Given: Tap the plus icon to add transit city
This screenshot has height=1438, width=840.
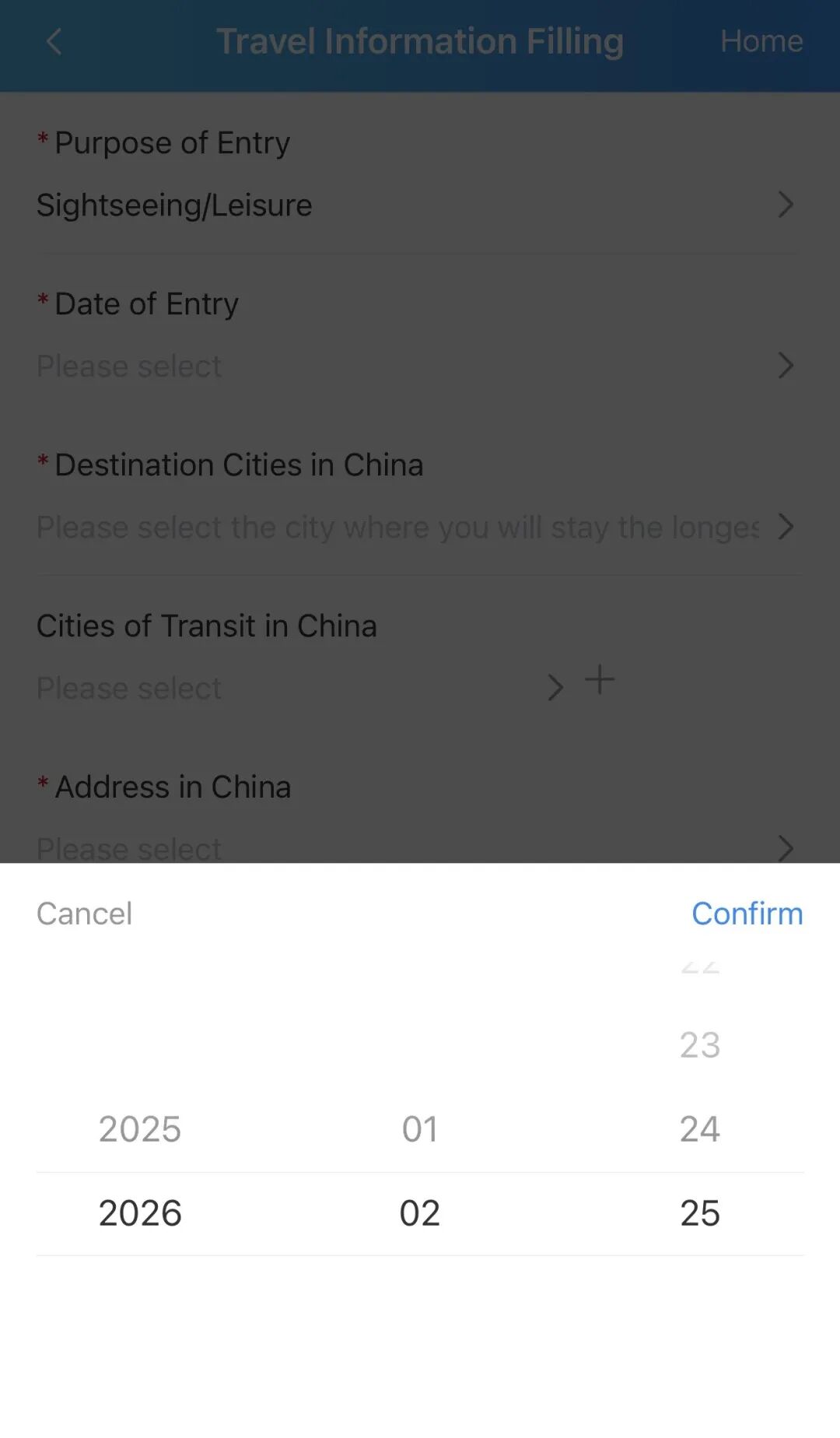Looking at the screenshot, I should tap(600, 679).
